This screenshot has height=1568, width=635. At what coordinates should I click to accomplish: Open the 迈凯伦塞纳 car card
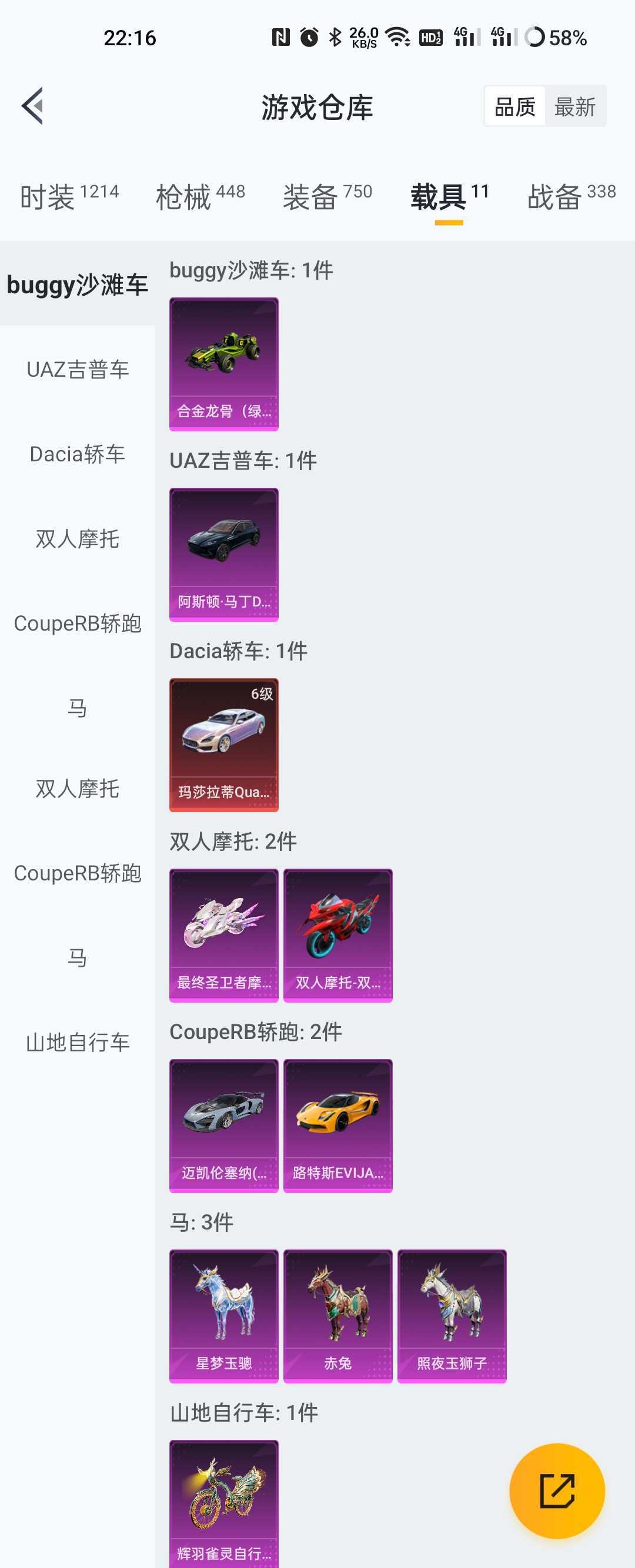[224, 1126]
